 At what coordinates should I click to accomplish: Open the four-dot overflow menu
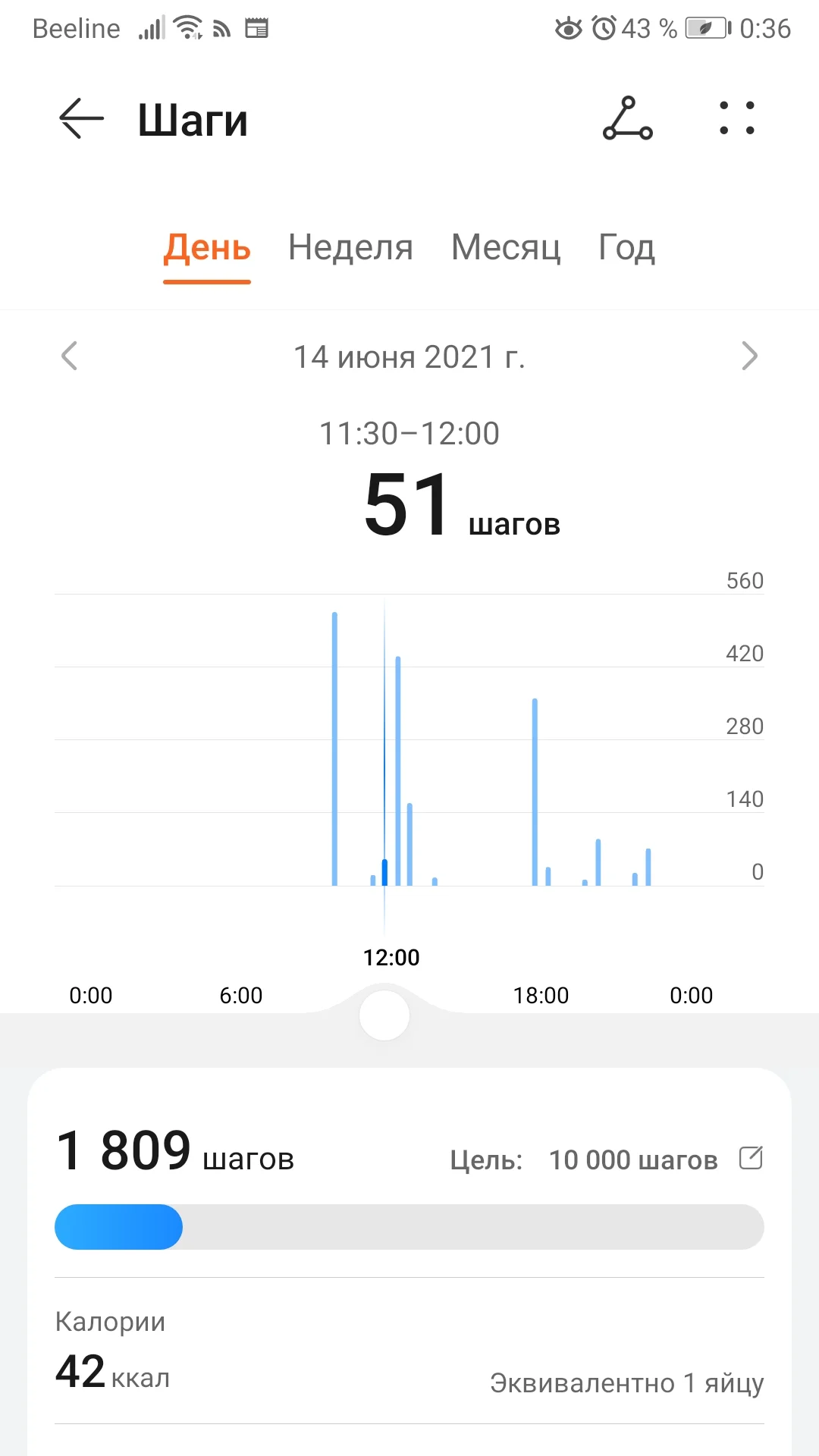[736, 119]
